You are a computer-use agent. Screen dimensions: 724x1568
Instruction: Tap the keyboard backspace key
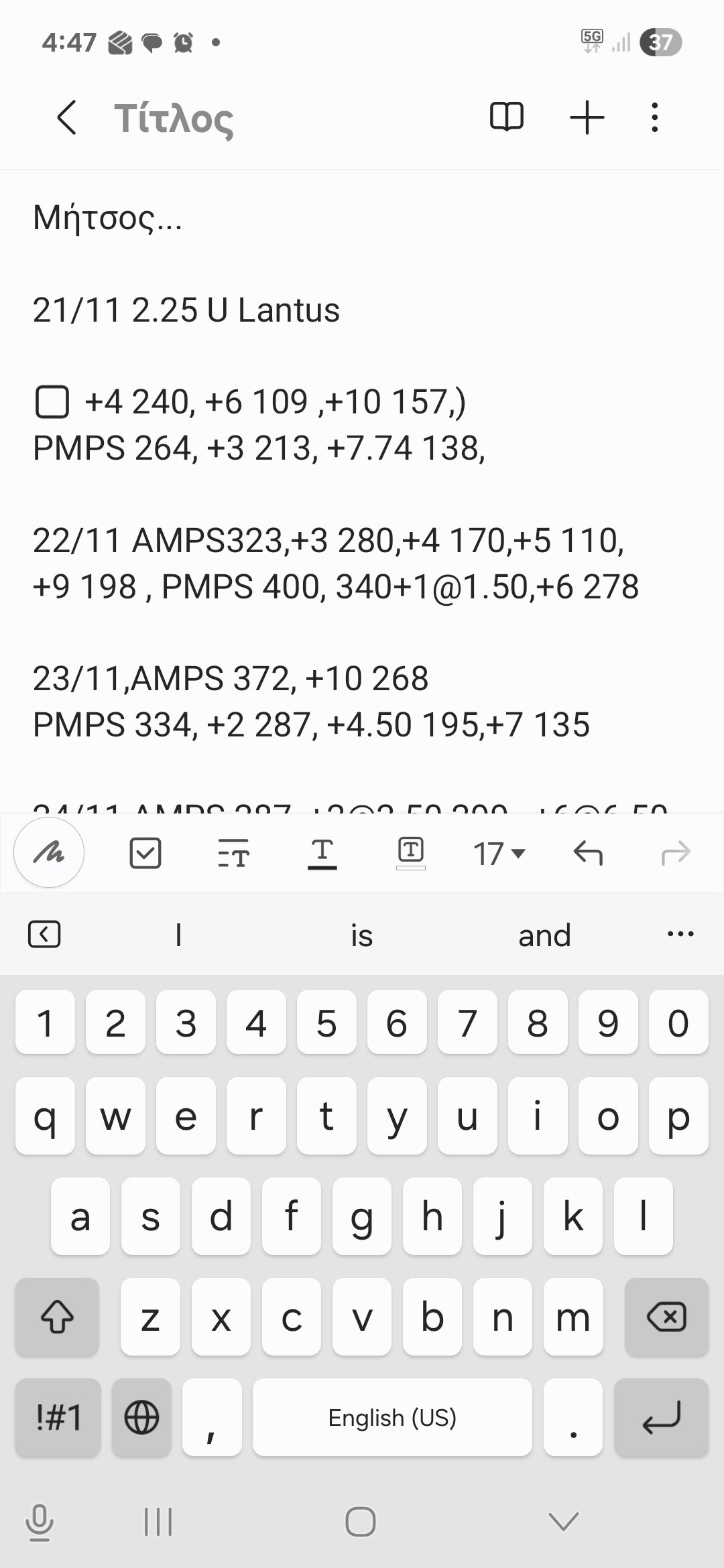point(666,1317)
